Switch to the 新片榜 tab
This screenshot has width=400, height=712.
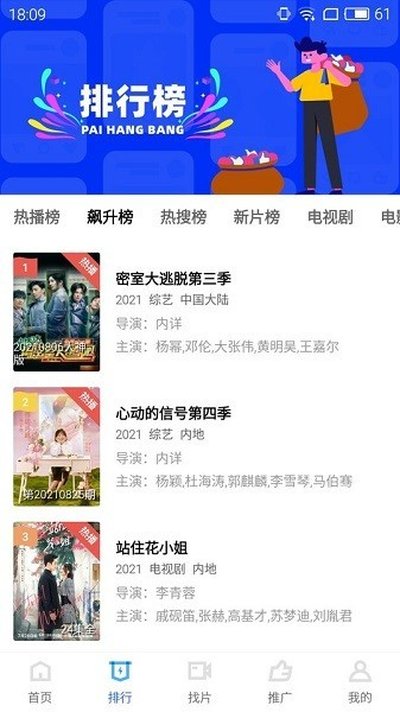[257, 217]
